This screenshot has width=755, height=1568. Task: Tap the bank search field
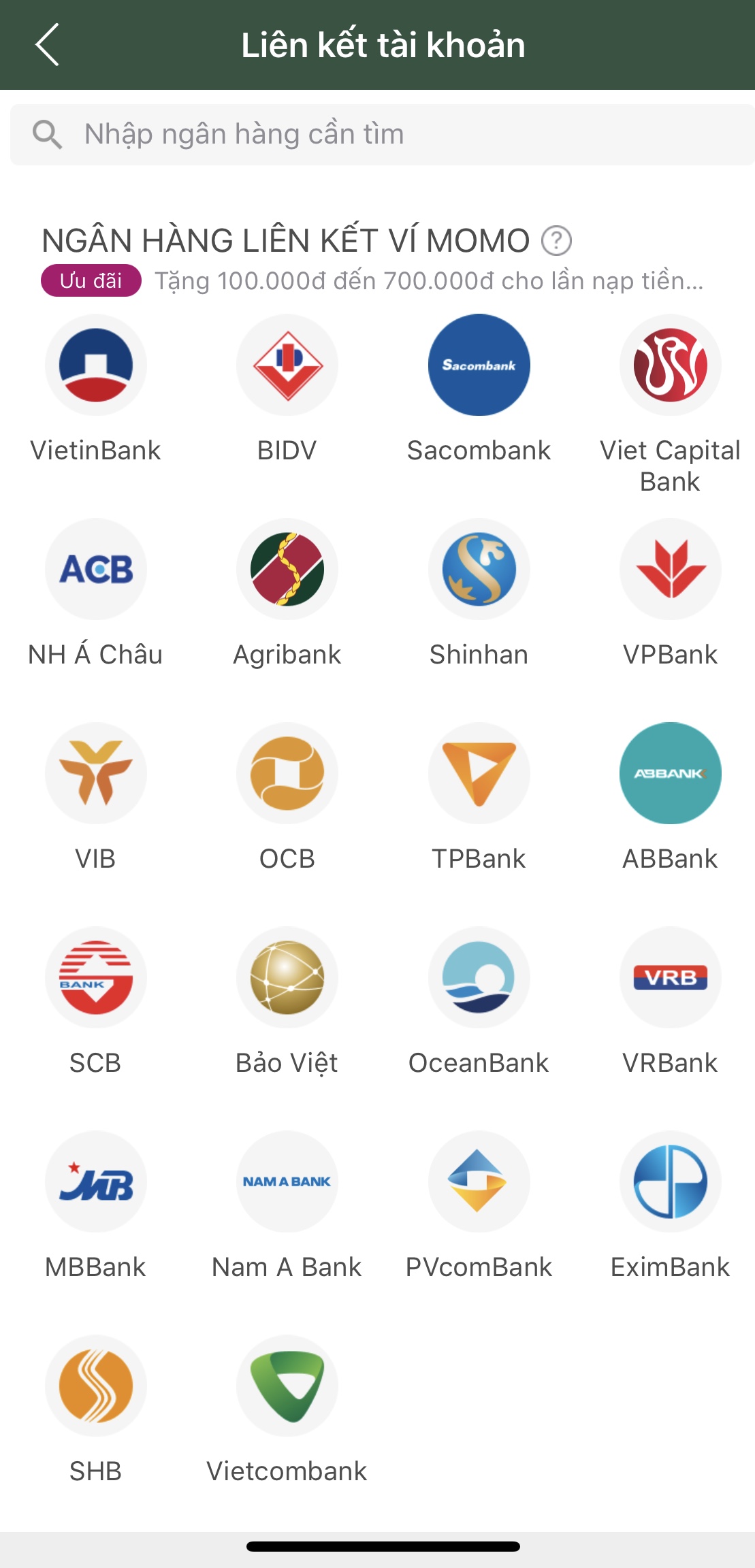381,134
